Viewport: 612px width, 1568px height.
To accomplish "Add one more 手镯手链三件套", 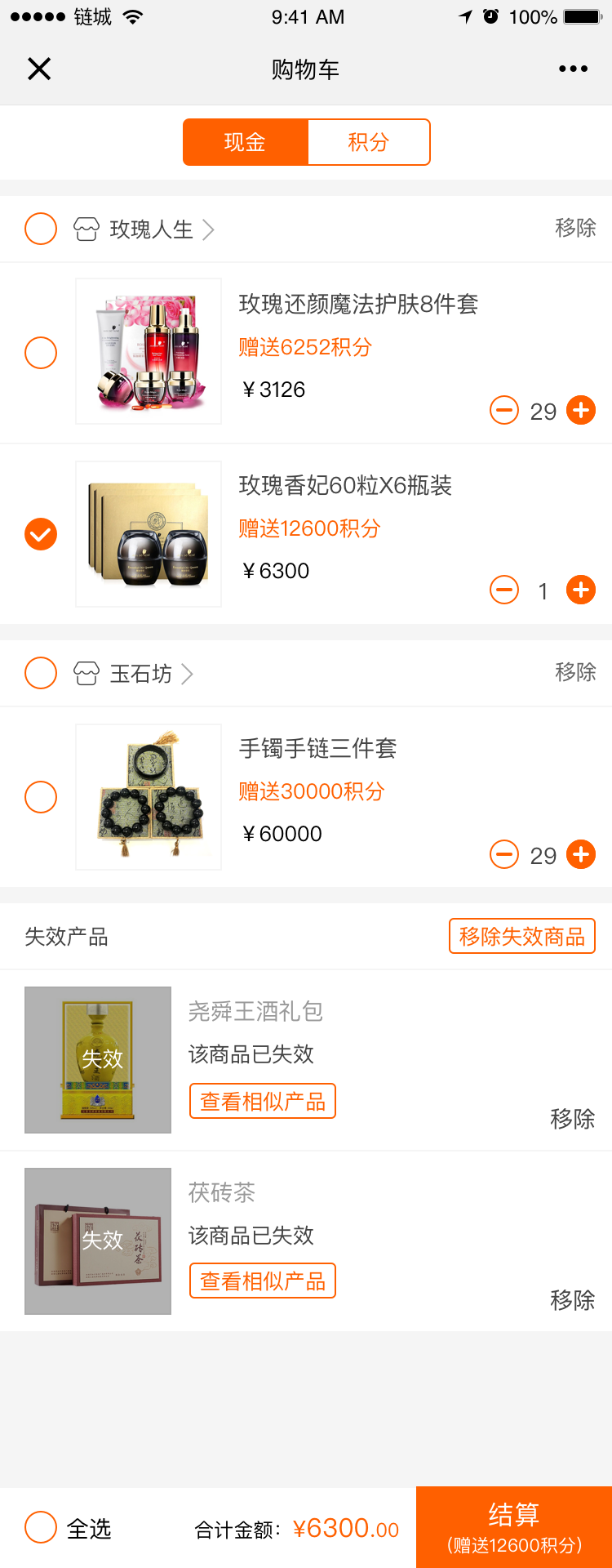I will 581,854.
